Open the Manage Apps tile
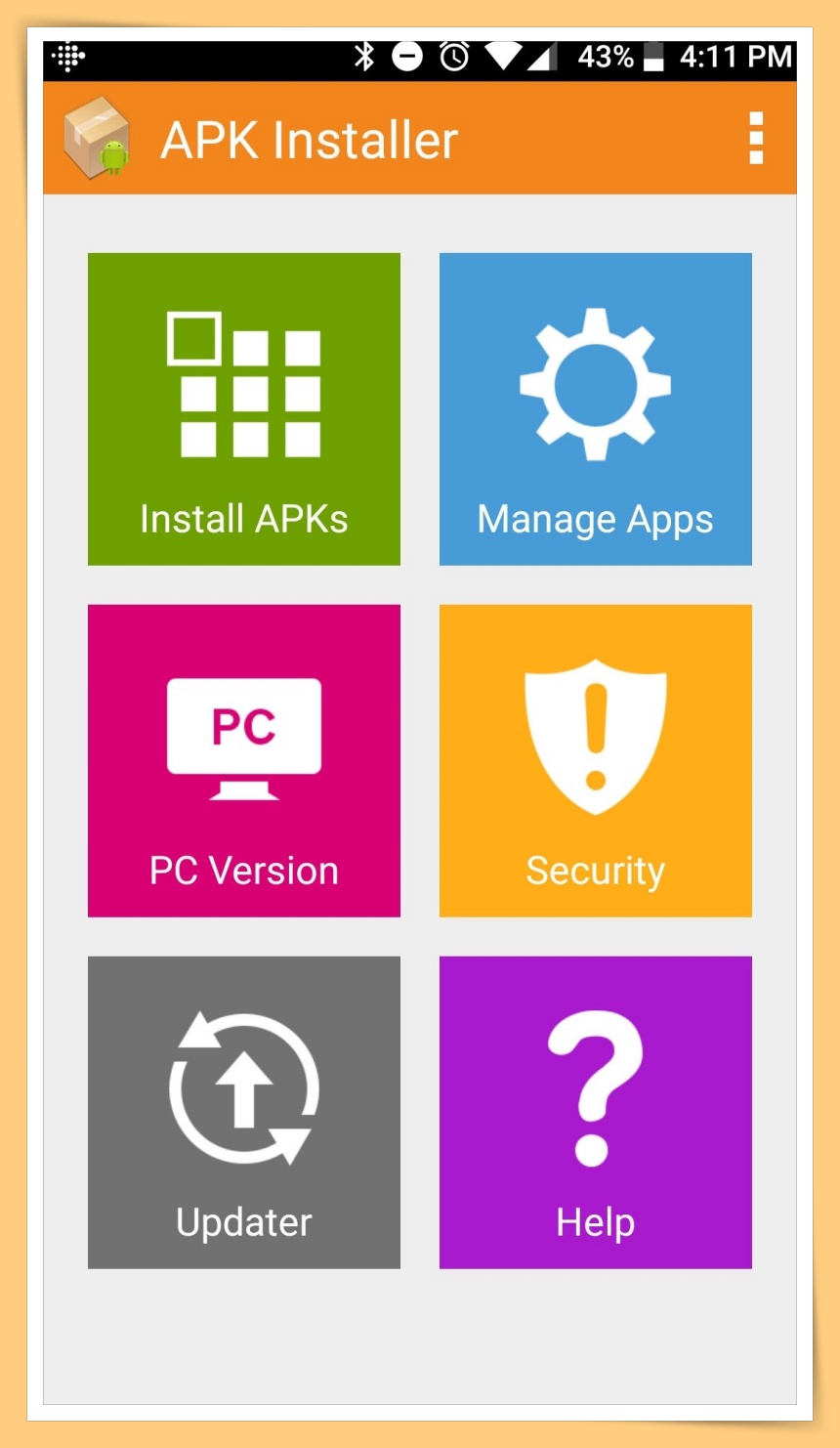The height and width of the screenshot is (1448, 840). (596, 409)
